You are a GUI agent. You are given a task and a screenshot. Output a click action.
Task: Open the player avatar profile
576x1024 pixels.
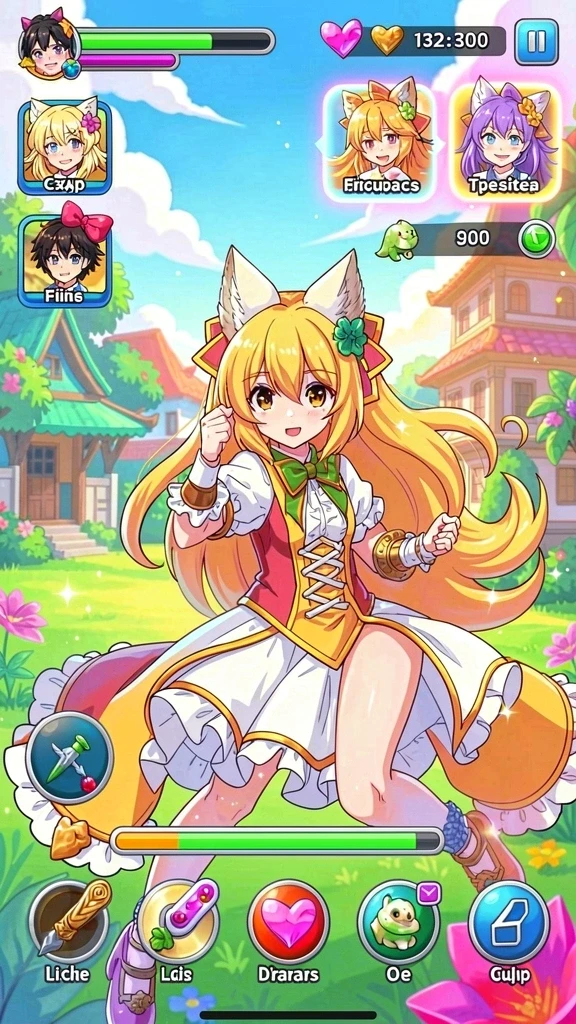(47, 44)
